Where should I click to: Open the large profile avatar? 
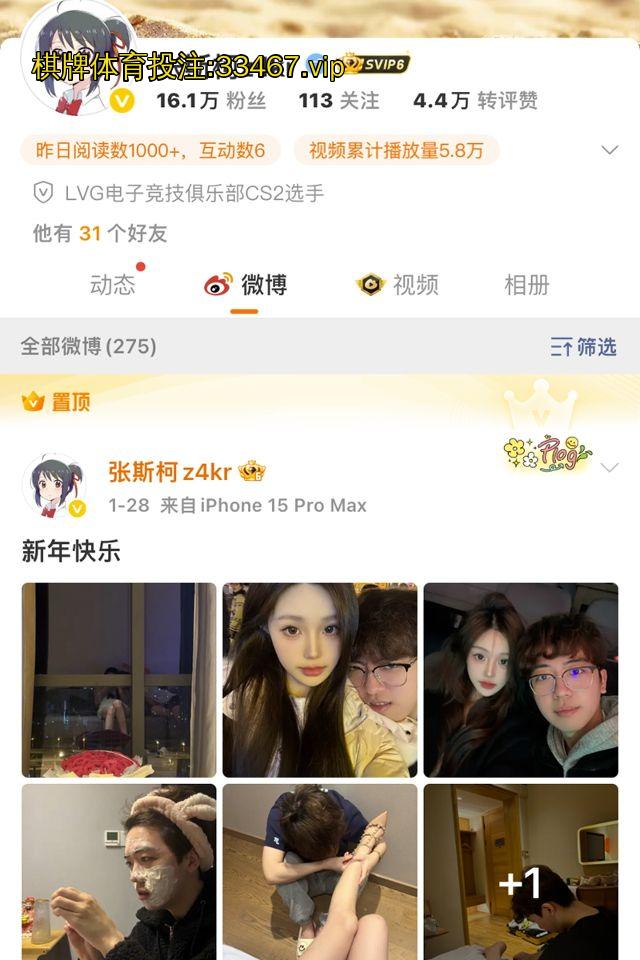click(76, 60)
